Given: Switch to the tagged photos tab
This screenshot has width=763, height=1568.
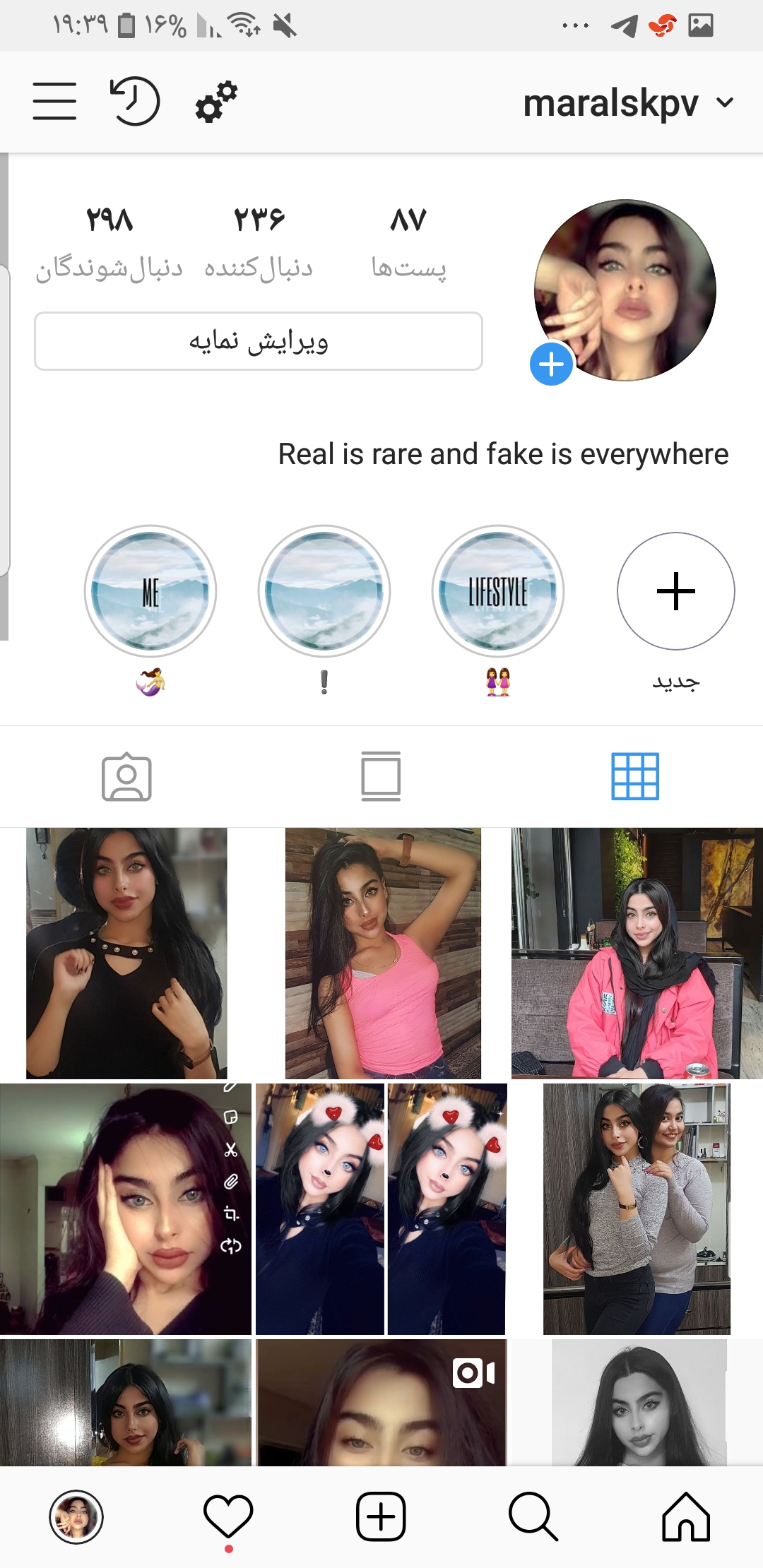Looking at the screenshot, I should tap(127, 777).
